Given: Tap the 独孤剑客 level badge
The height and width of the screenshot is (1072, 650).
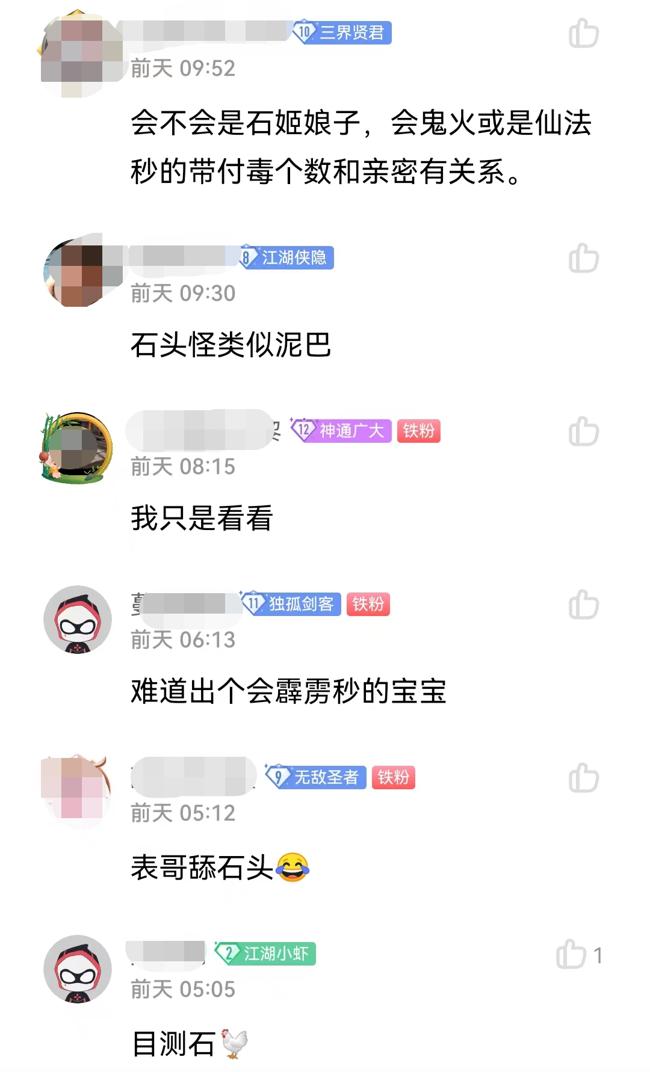Looking at the screenshot, I should click(x=291, y=604).
